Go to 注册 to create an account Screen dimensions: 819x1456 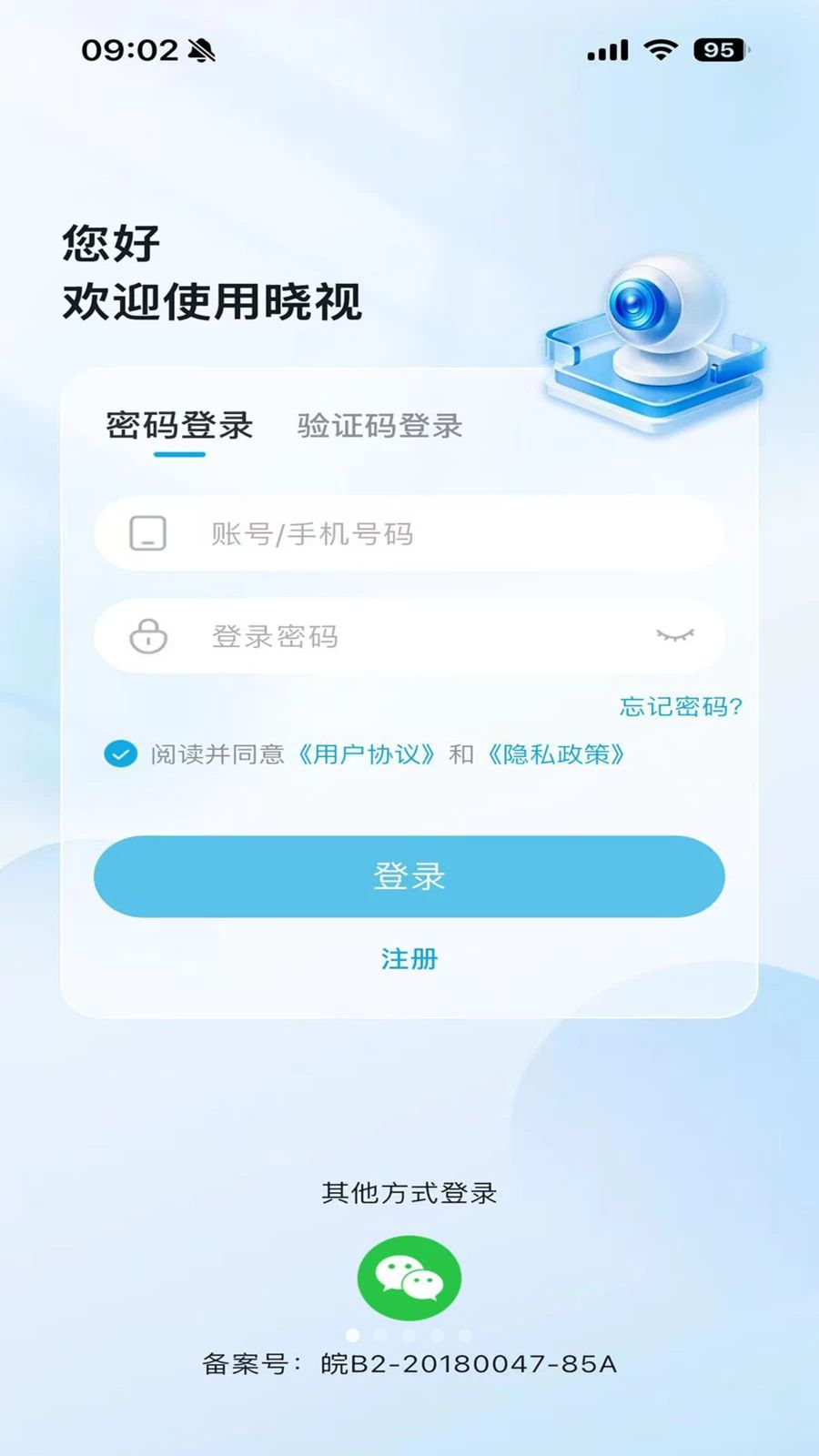409,959
